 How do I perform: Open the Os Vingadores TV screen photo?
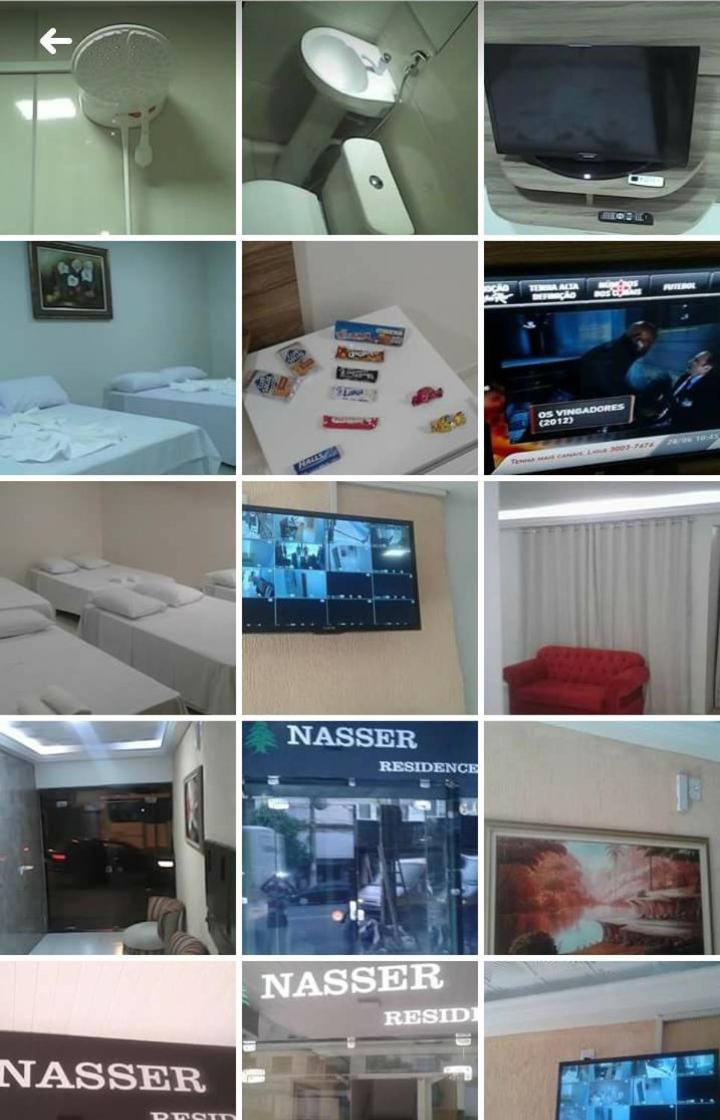pyautogui.click(x=601, y=357)
